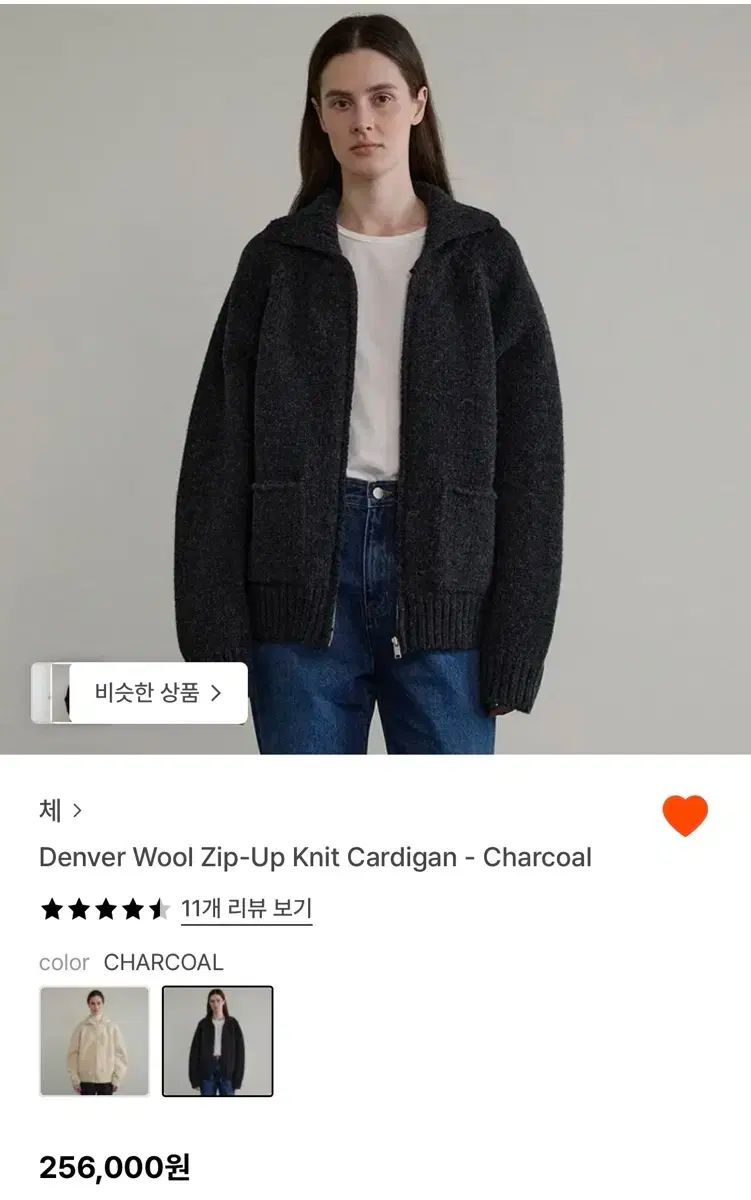This screenshot has width=751, height=1200.
Task: Select the cream color option
Action: (94, 1041)
